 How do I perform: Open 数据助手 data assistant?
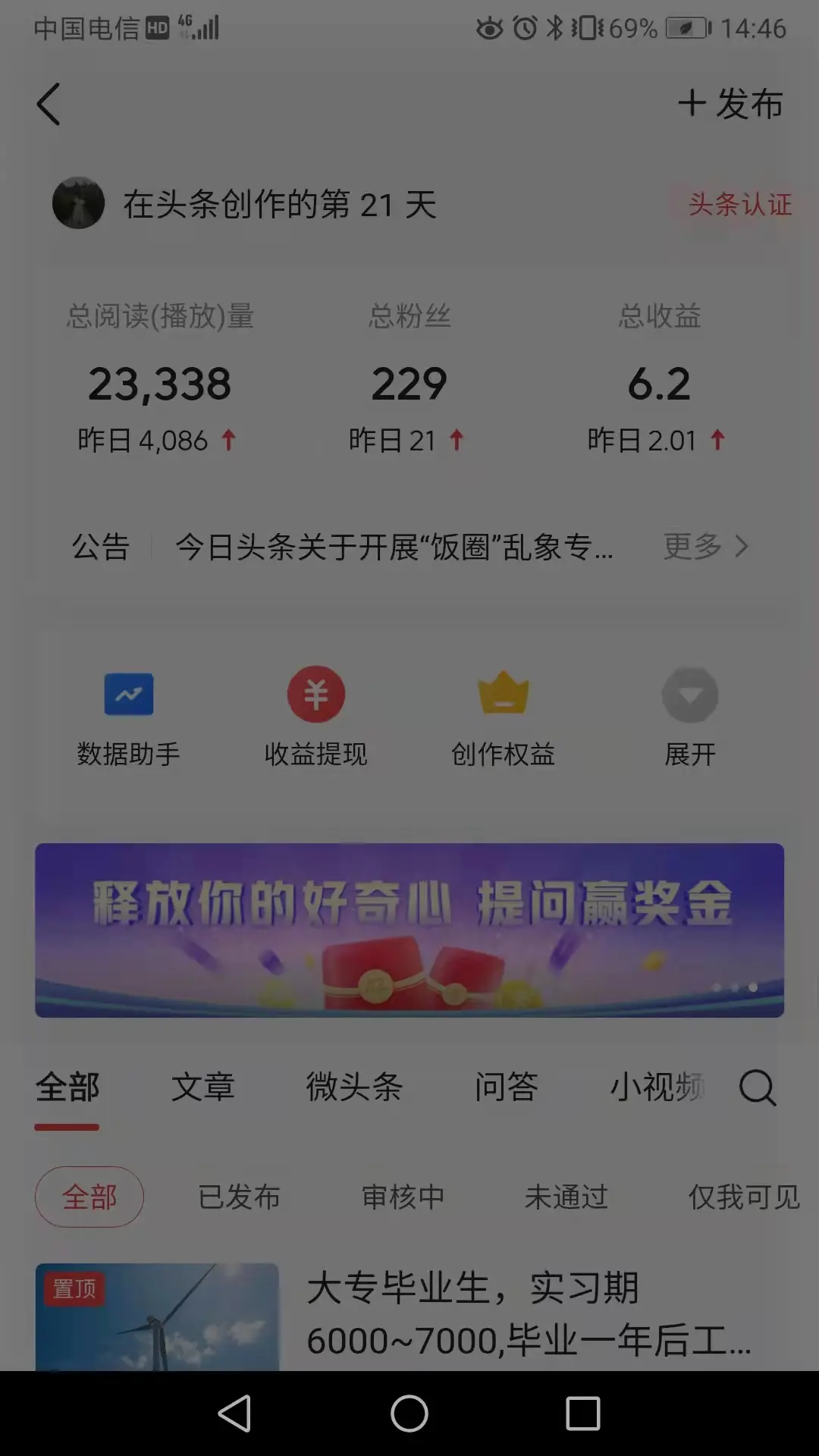128,717
